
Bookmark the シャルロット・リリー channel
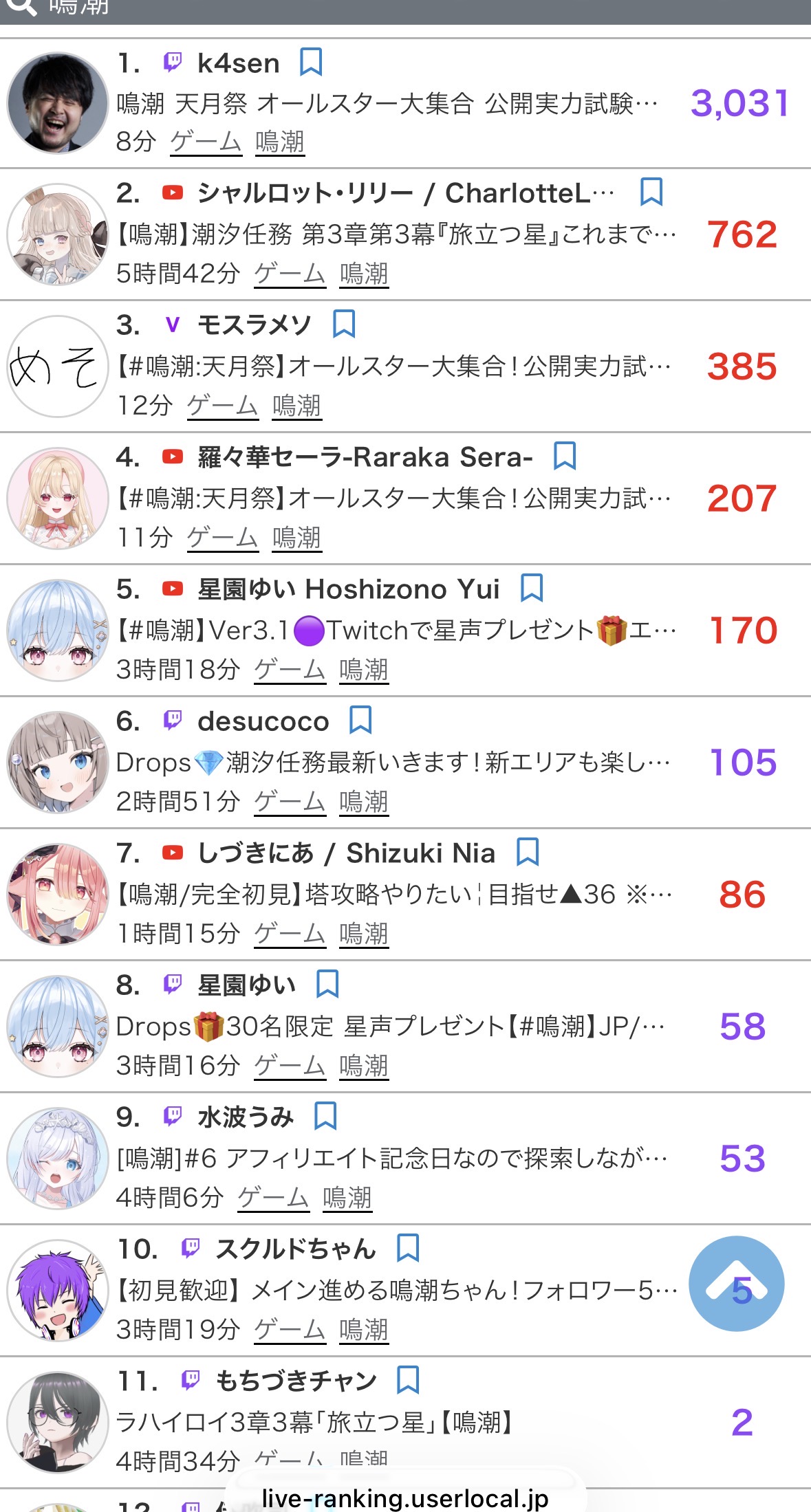coord(651,193)
